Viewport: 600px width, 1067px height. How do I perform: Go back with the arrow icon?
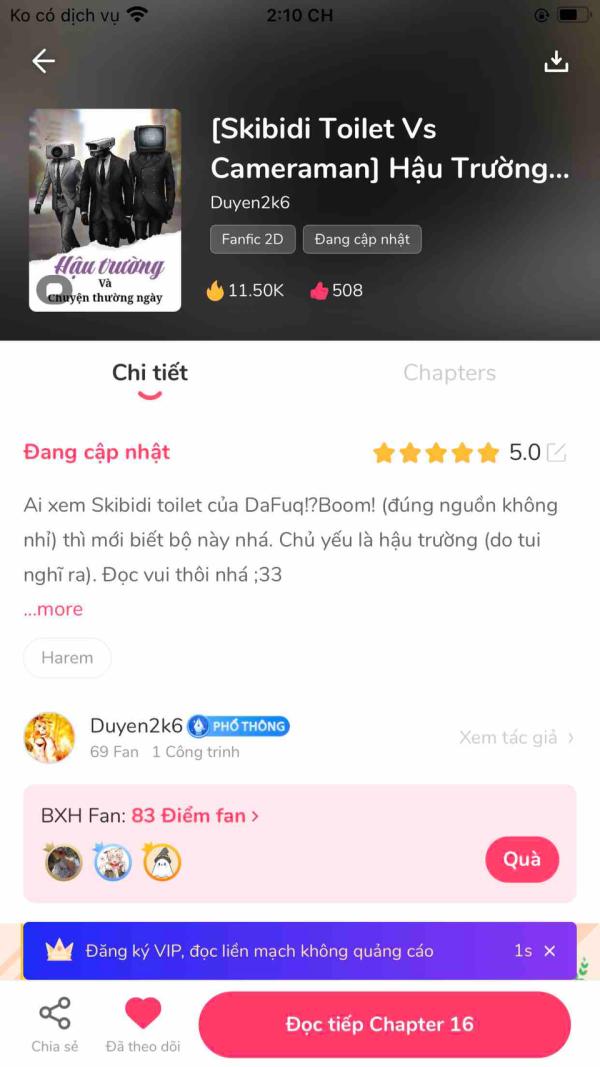[44, 61]
